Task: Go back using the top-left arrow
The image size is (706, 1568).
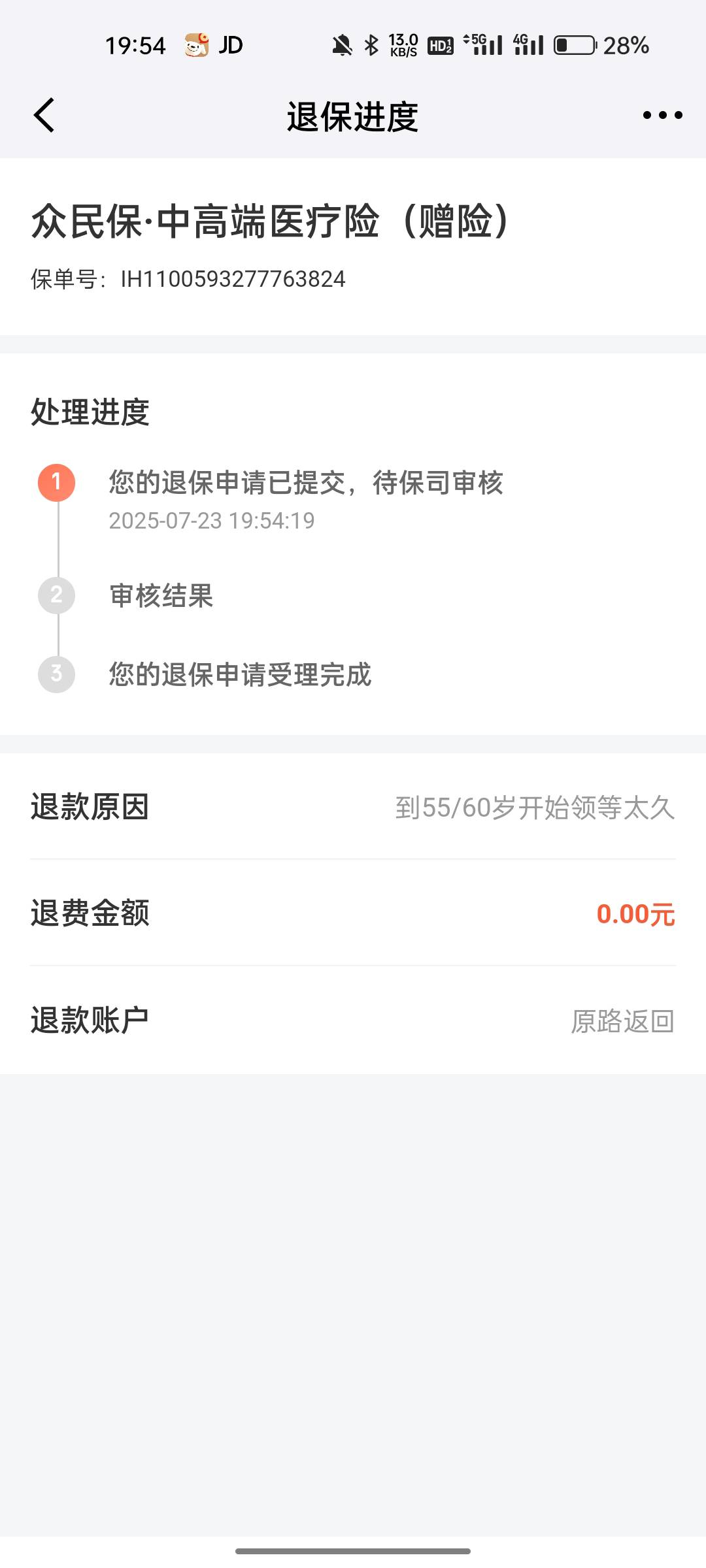Action: tap(44, 116)
